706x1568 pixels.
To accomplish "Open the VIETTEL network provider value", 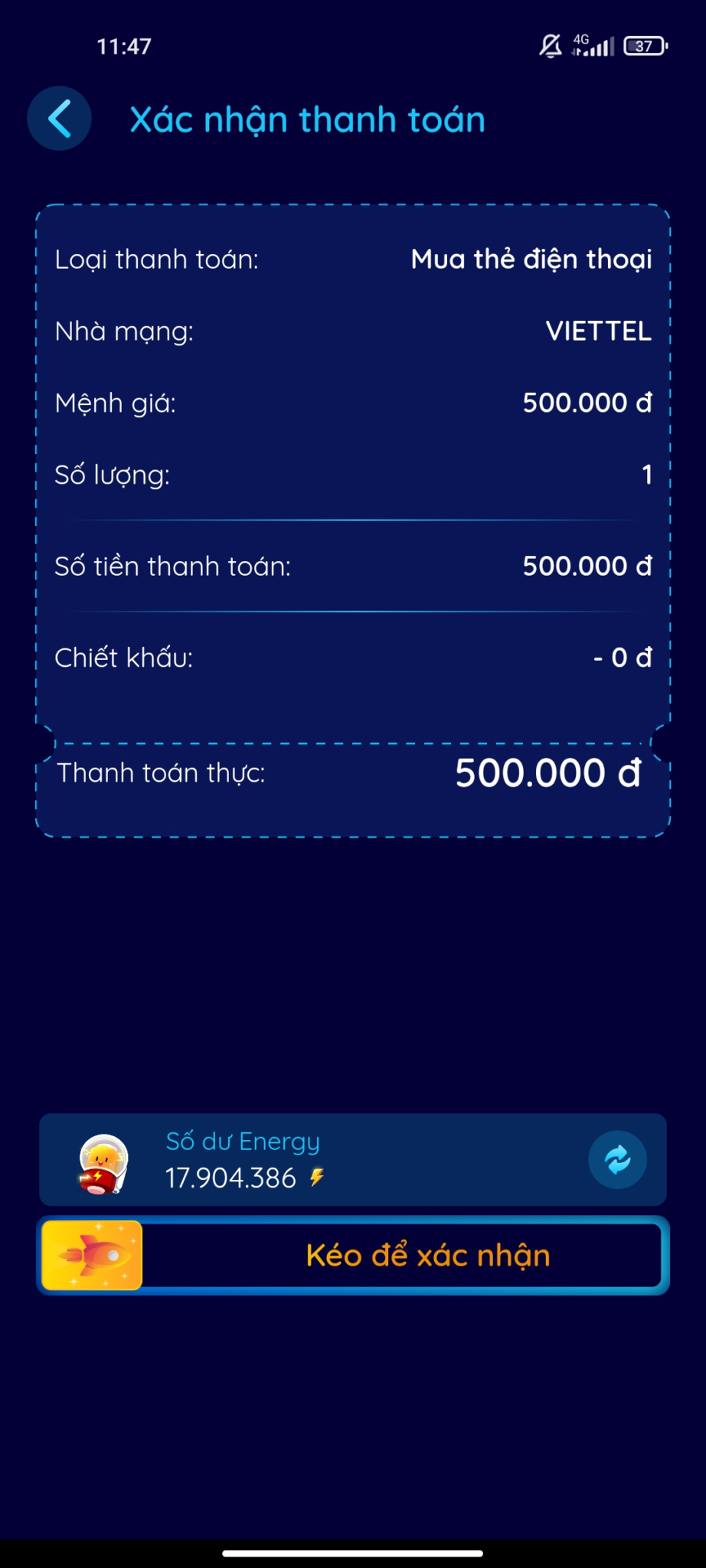I will (597, 331).
